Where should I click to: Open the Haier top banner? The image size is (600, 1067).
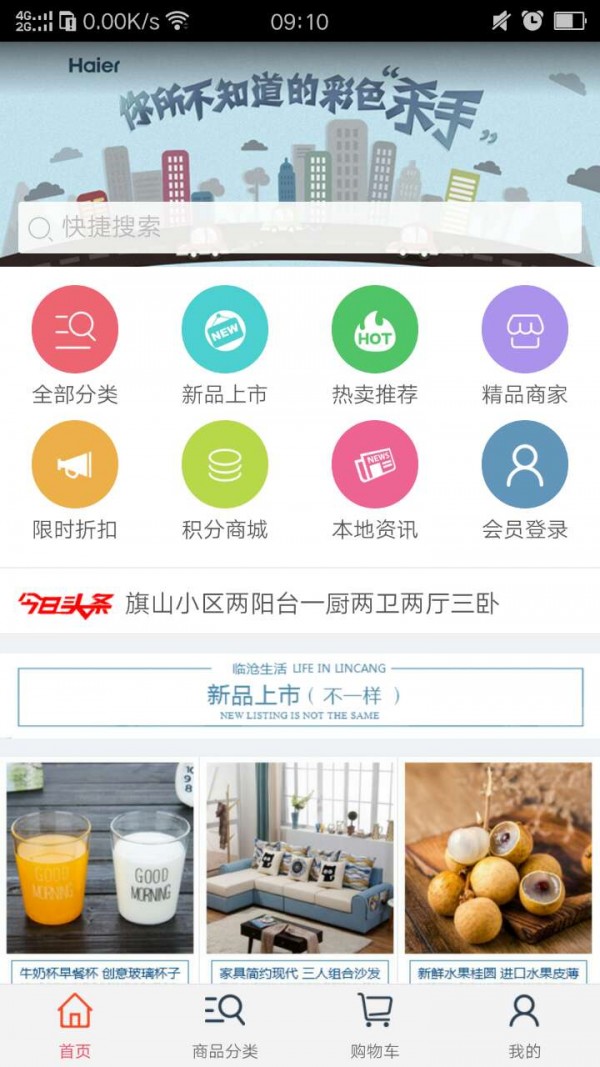pyautogui.click(x=300, y=120)
